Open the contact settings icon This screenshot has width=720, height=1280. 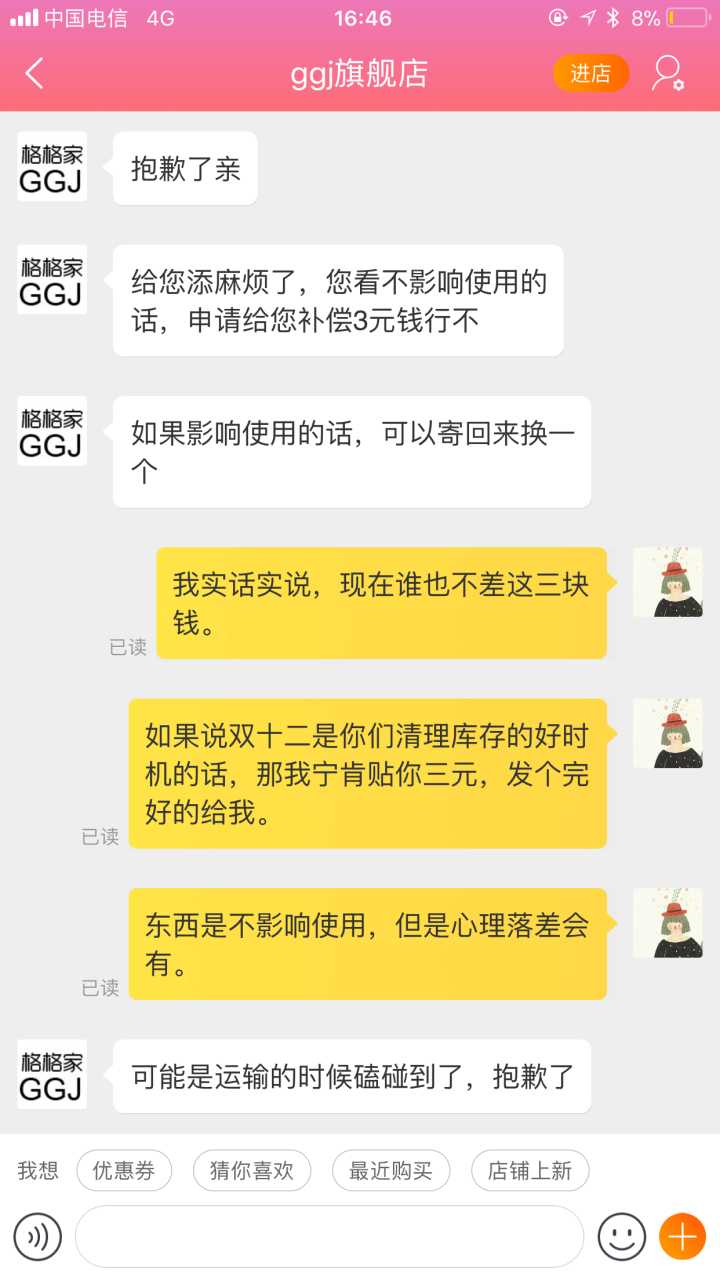pos(667,73)
